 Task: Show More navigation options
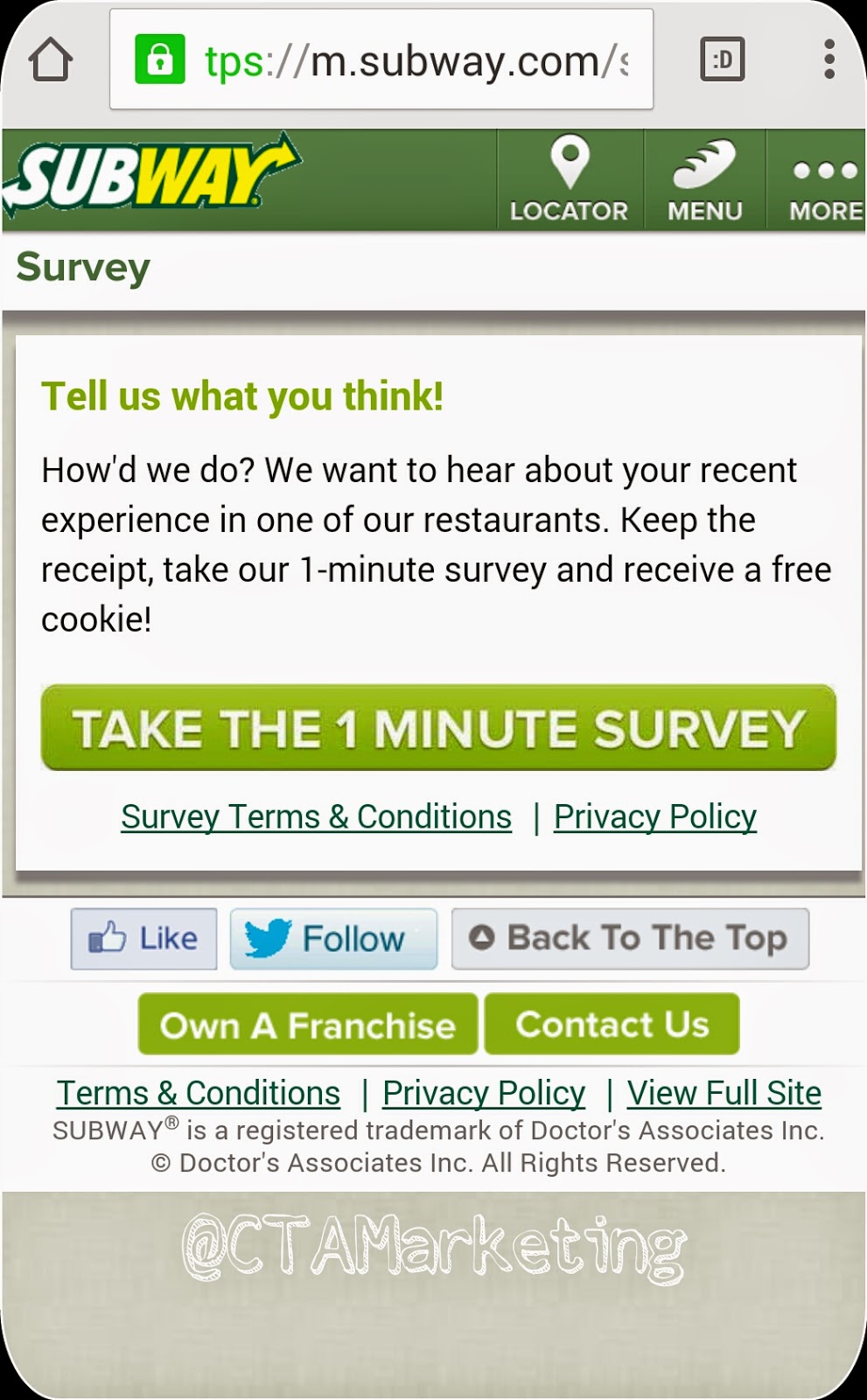click(x=824, y=180)
